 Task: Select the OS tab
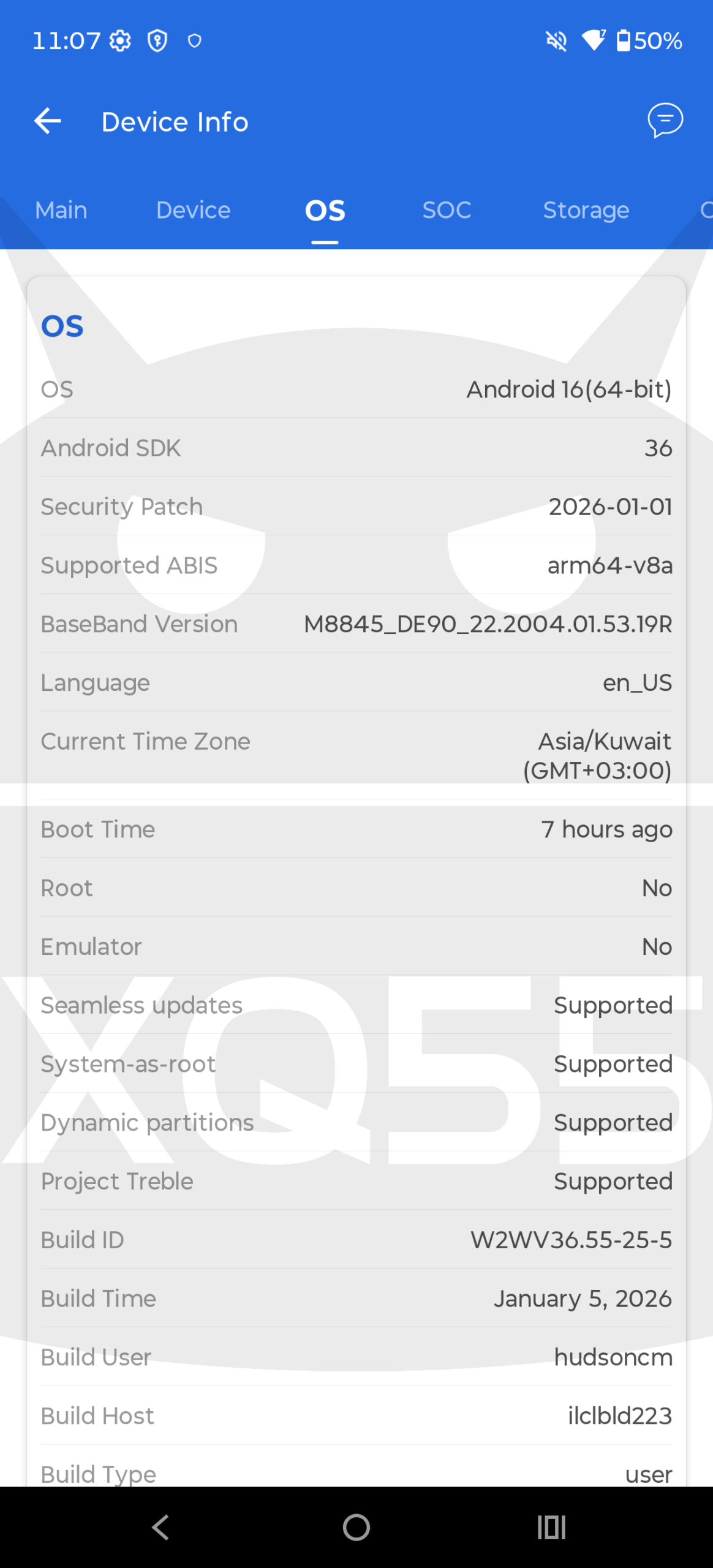(x=325, y=211)
